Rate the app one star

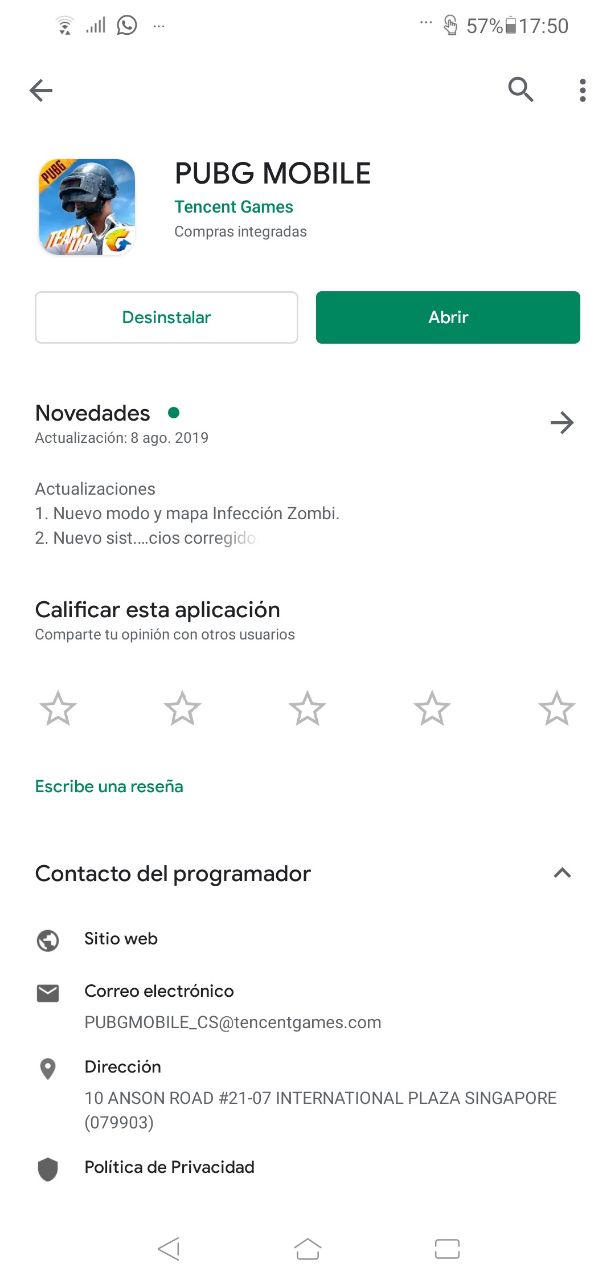point(58,709)
